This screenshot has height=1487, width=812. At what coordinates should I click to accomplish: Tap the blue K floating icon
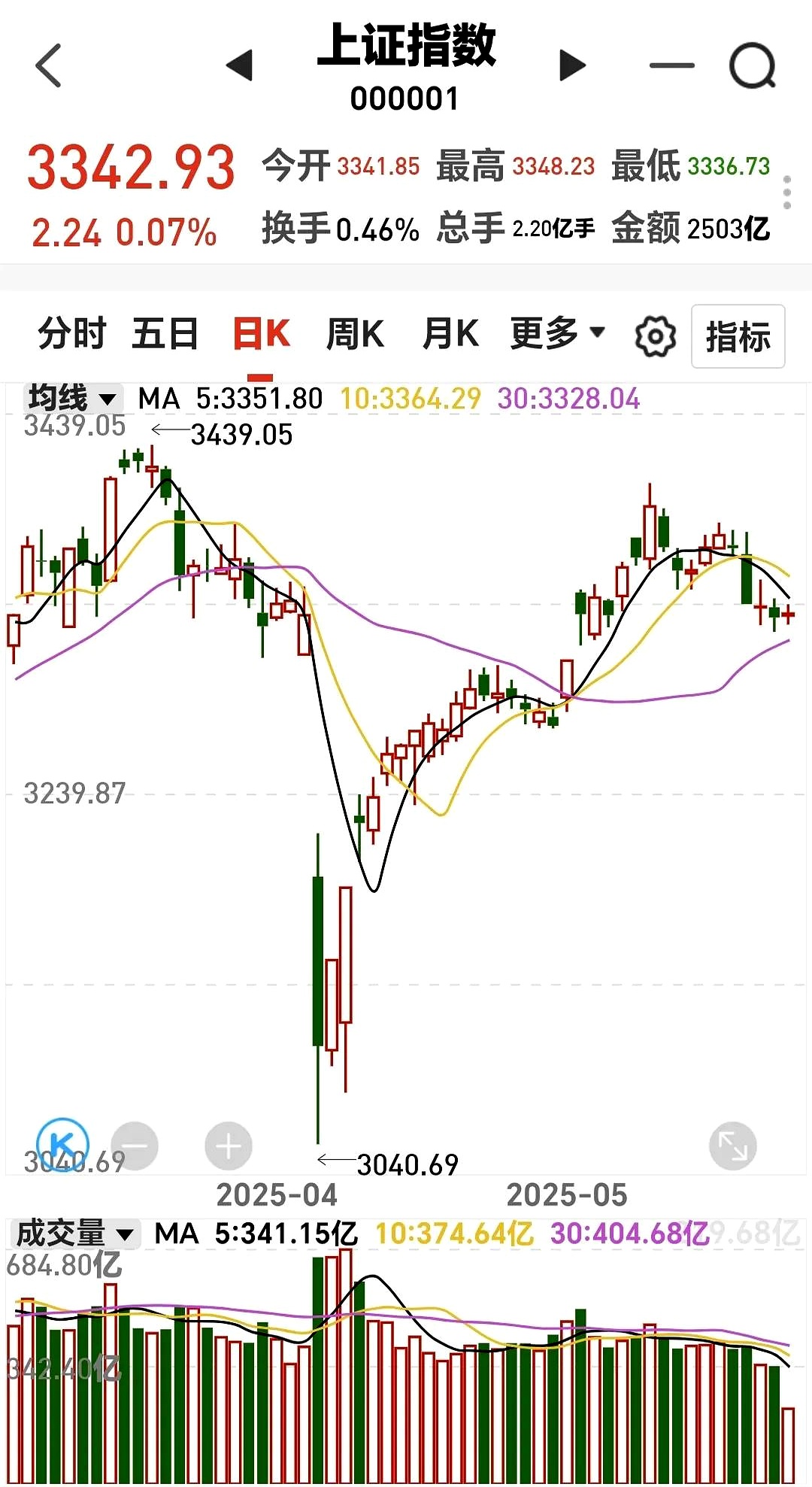(x=63, y=1144)
